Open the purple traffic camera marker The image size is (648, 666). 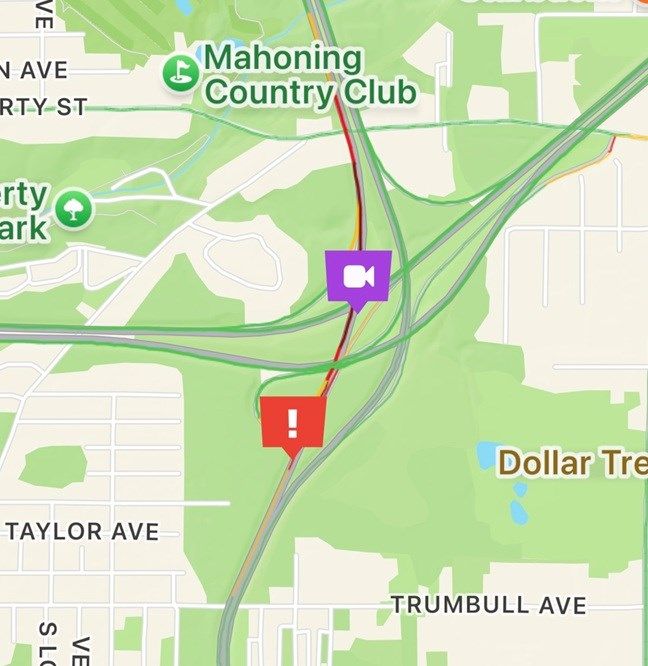click(x=357, y=276)
